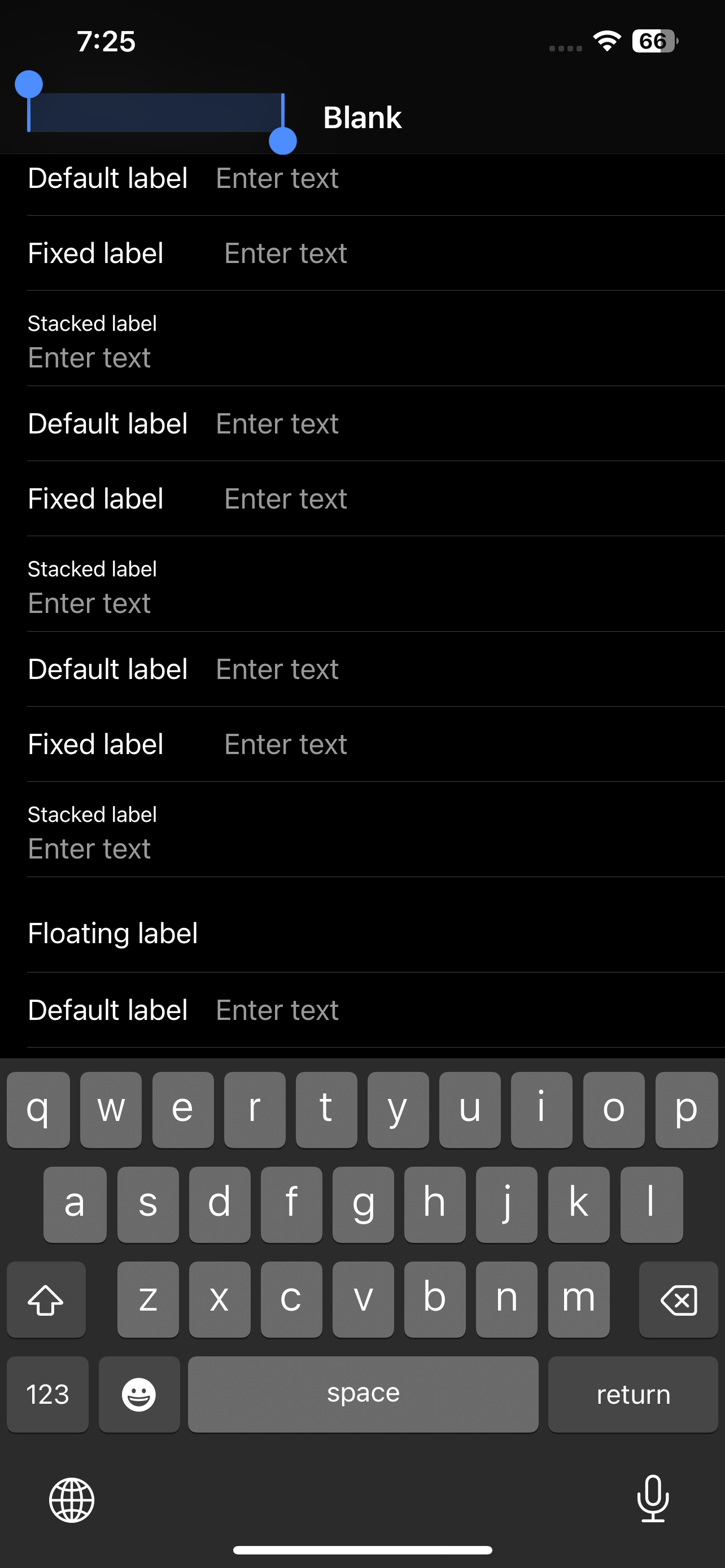Tap the backspace key on the keyboard
The height and width of the screenshot is (1568, 725).
pyautogui.click(x=678, y=1300)
